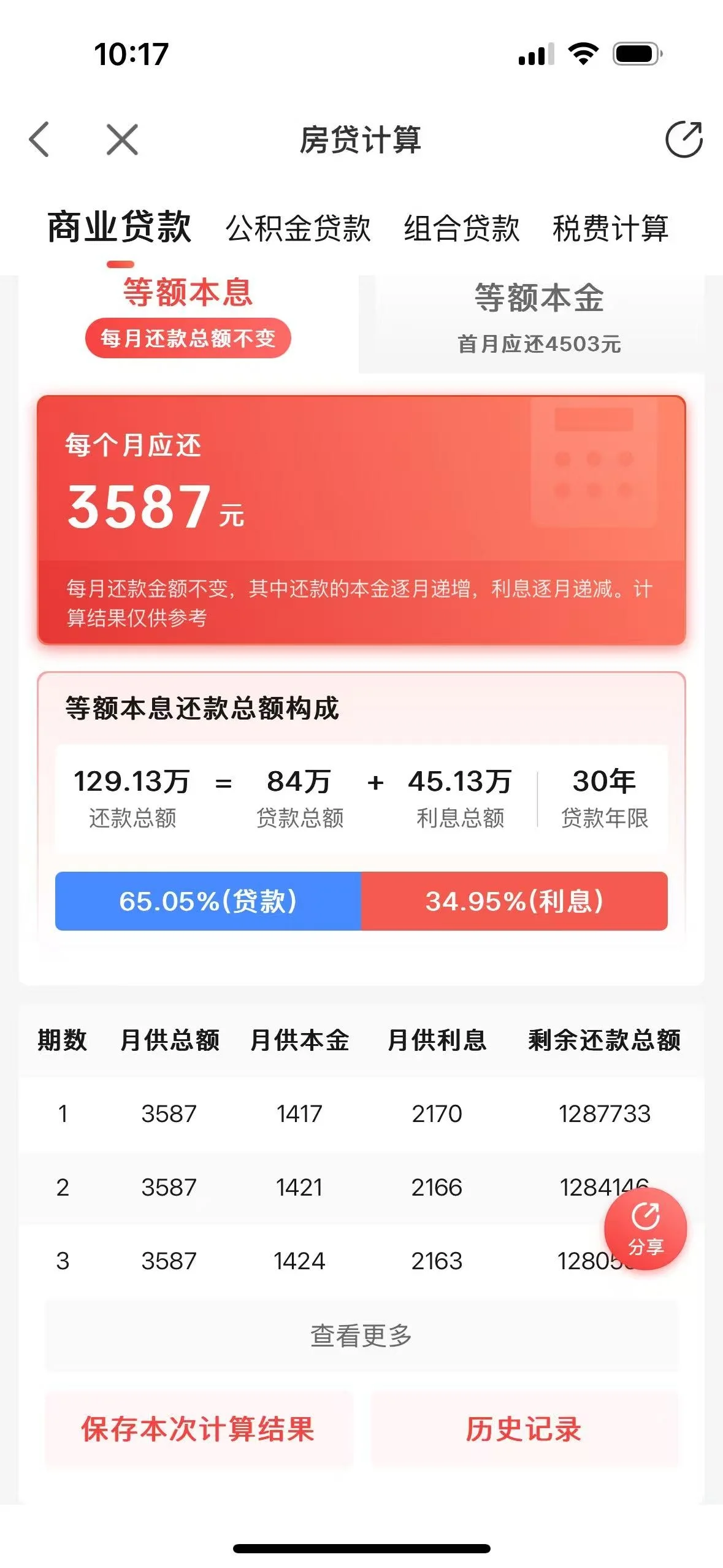Switch to the 组合贷款 tab
This screenshot has height=1568, width=723.
461,229
